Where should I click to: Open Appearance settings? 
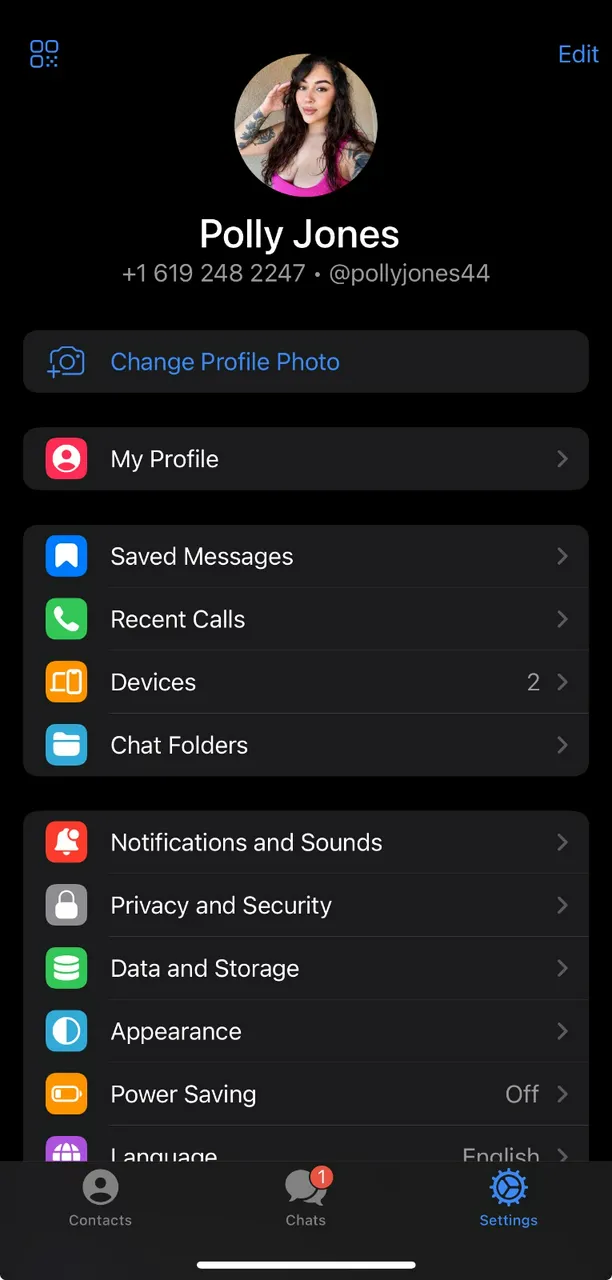(x=306, y=1032)
